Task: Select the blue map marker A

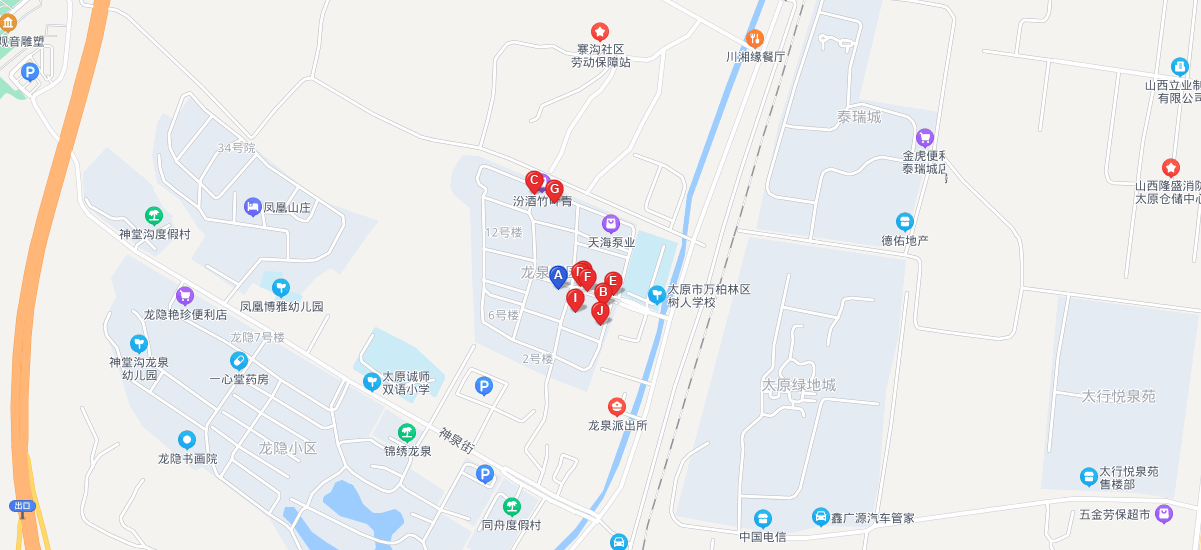Action: coord(558,276)
